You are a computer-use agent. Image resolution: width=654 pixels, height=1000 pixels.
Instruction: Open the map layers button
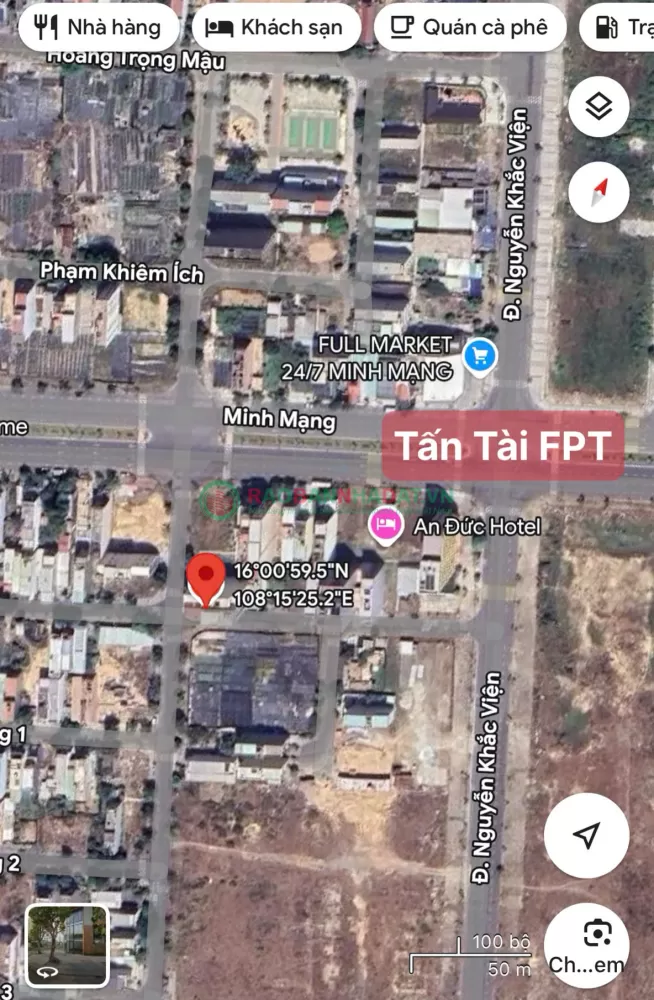[598, 107]
